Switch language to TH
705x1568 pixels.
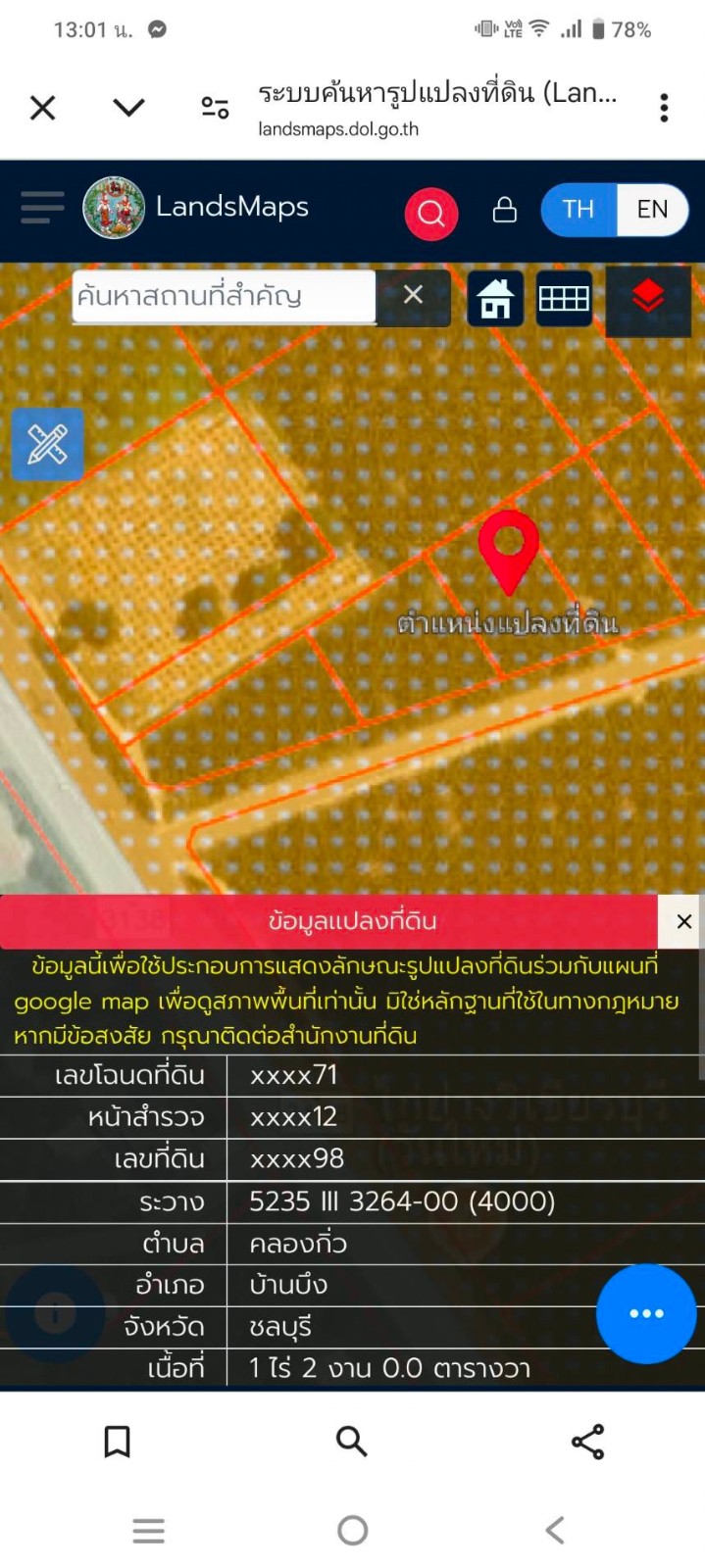(x=579, y=210)
